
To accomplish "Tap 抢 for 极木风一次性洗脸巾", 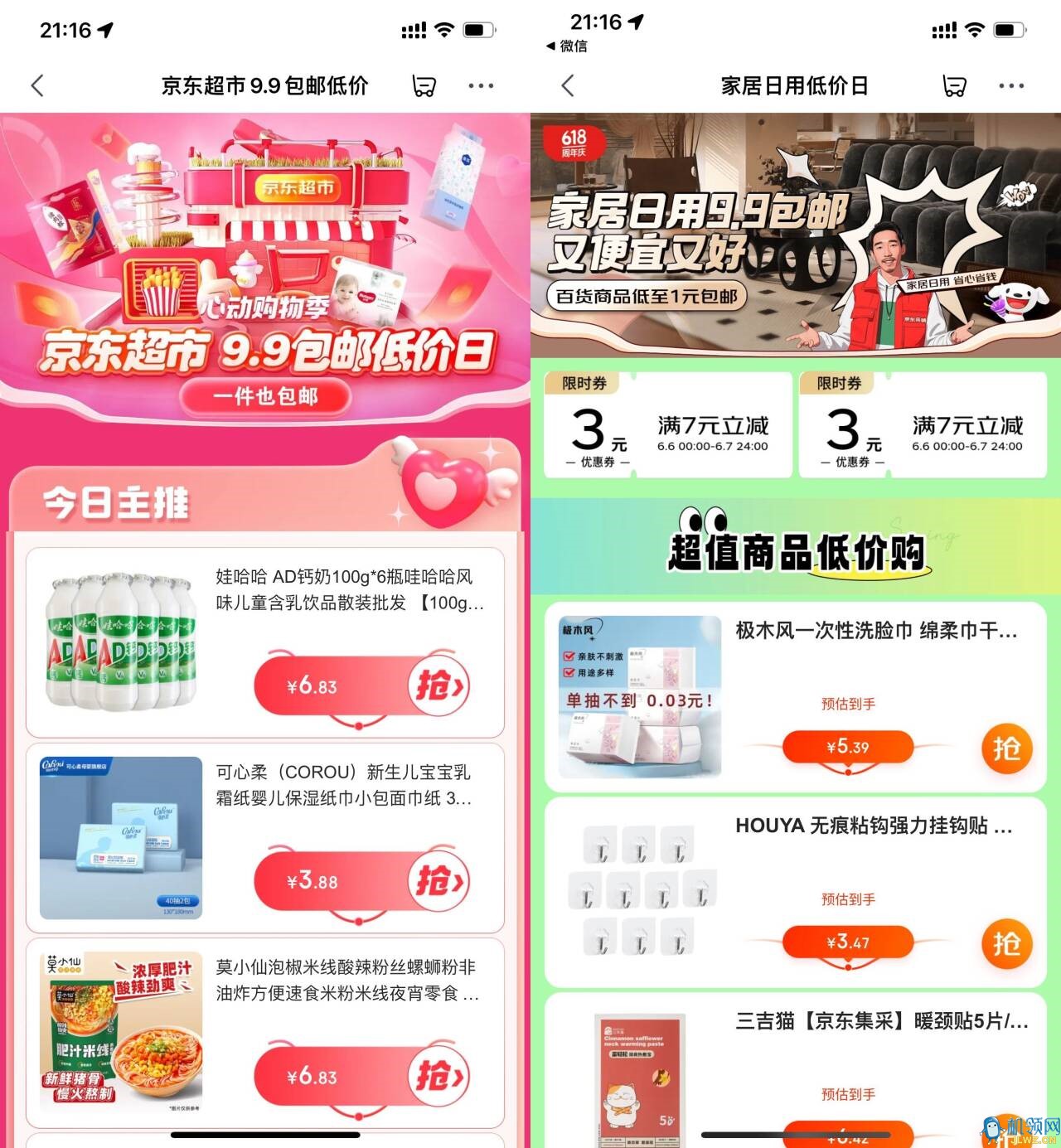I will point(1006,748).
